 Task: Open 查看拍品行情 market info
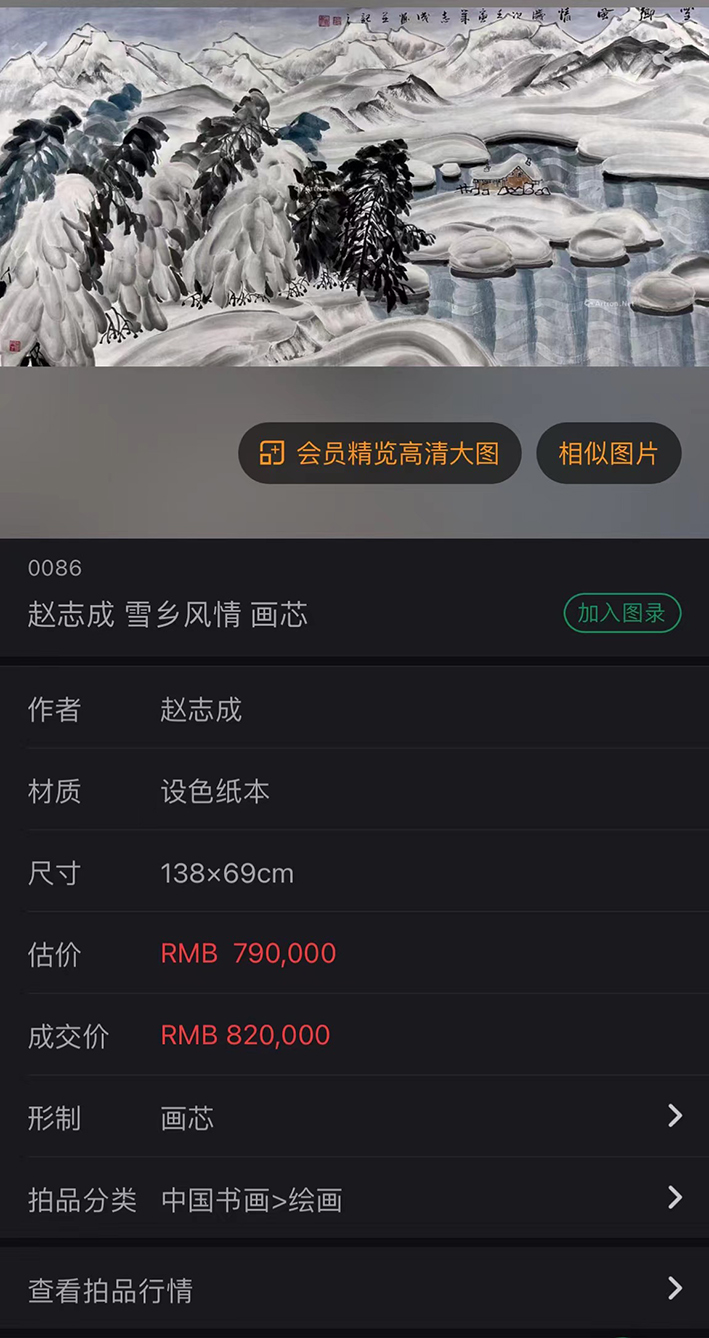coord(354,1289)
